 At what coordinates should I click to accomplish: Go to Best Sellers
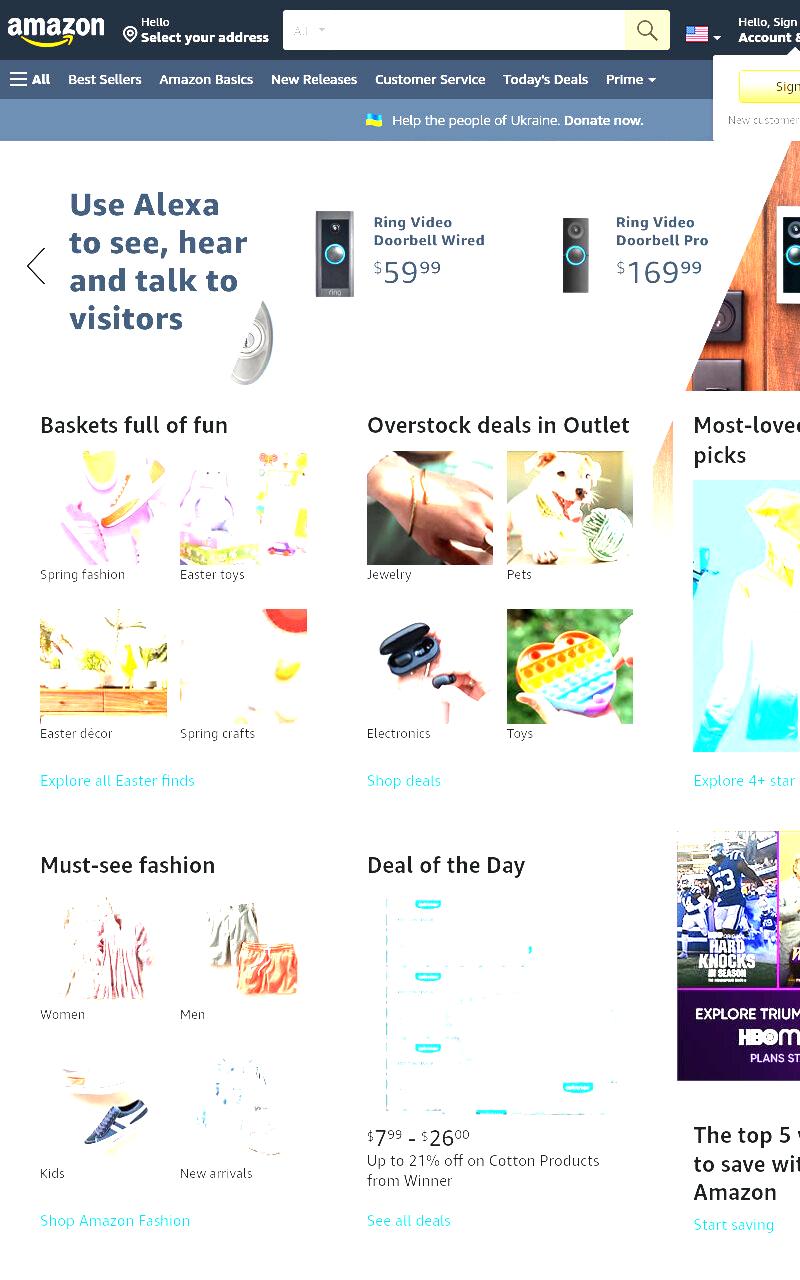105,79
